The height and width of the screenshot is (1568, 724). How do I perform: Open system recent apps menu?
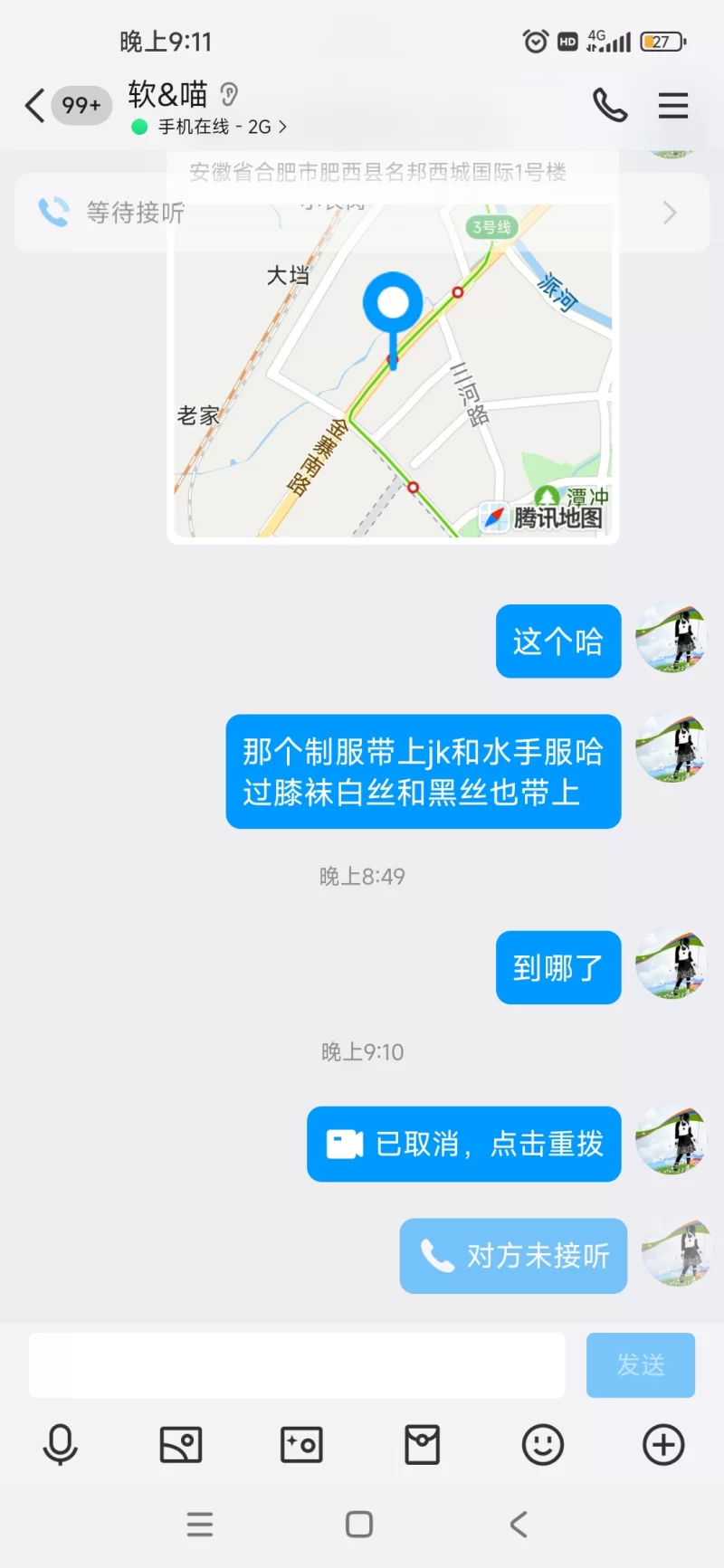[200, 1525]
